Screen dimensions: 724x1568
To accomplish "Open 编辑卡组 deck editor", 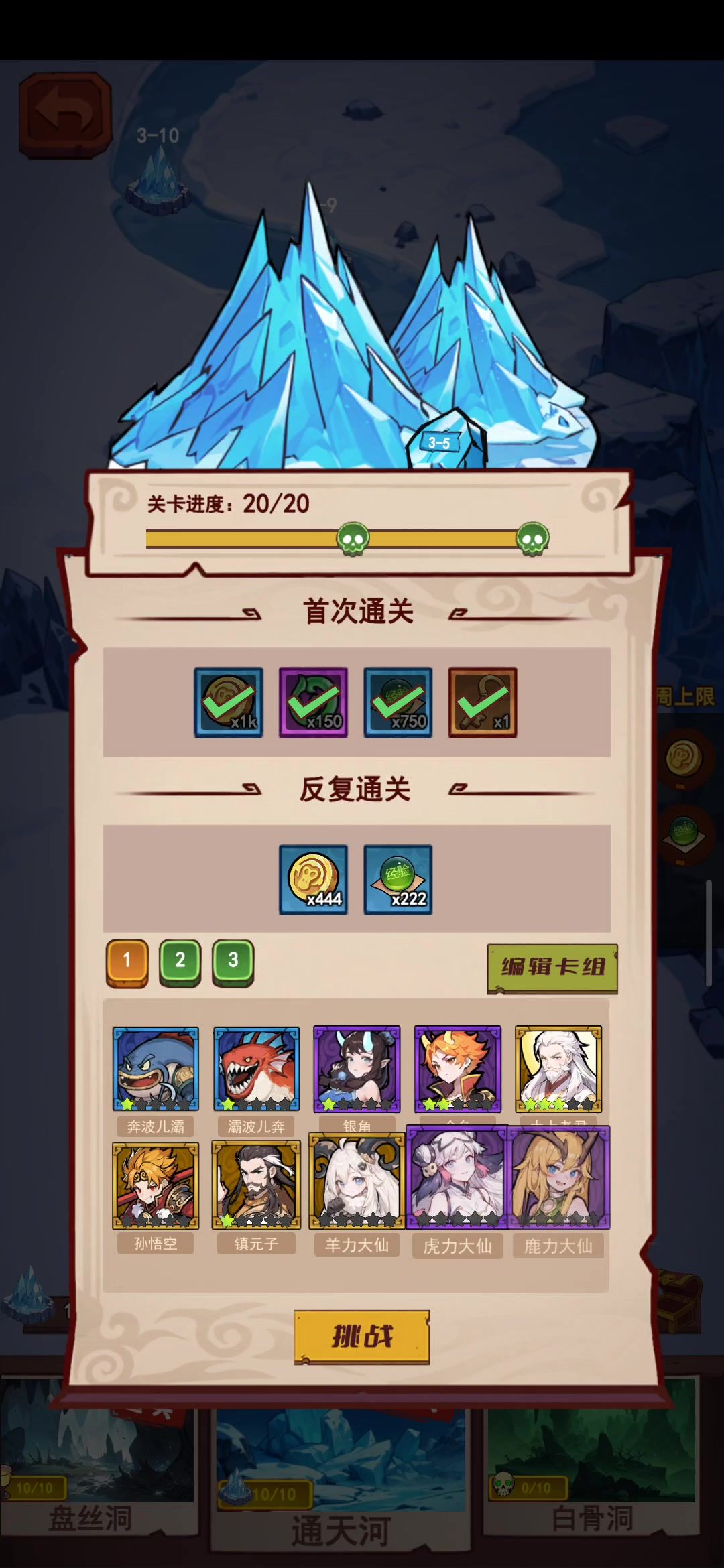I will click(x=552, y=967).
